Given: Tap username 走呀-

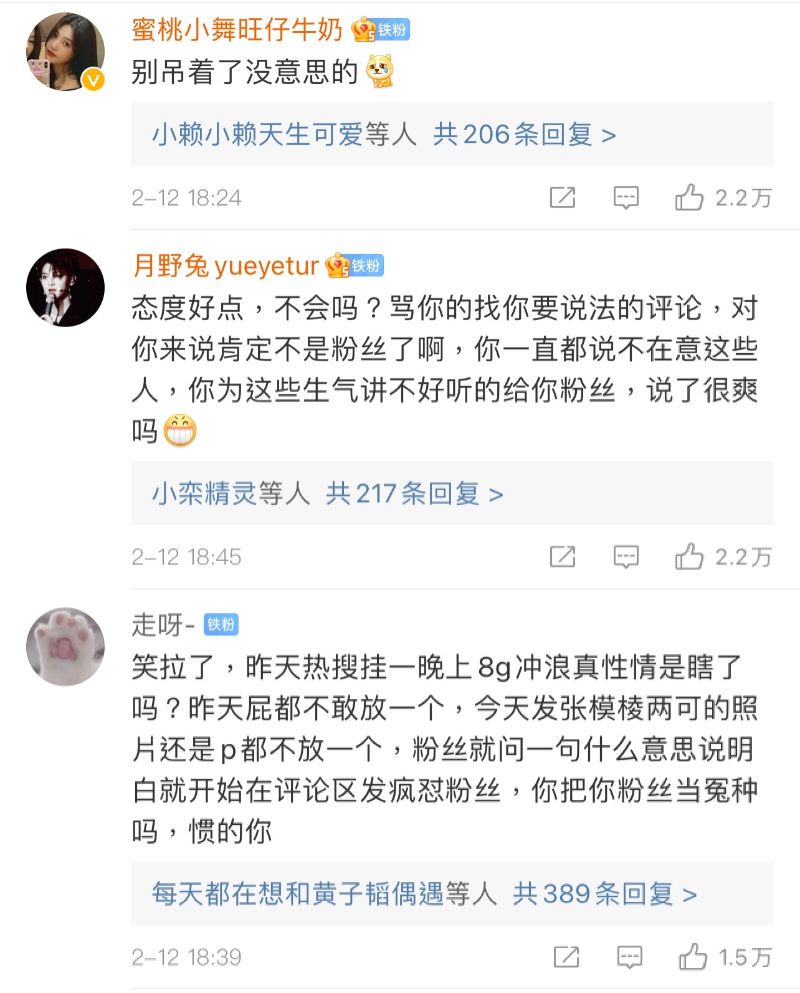Looking at the screenshot, I should pos(163,624).
